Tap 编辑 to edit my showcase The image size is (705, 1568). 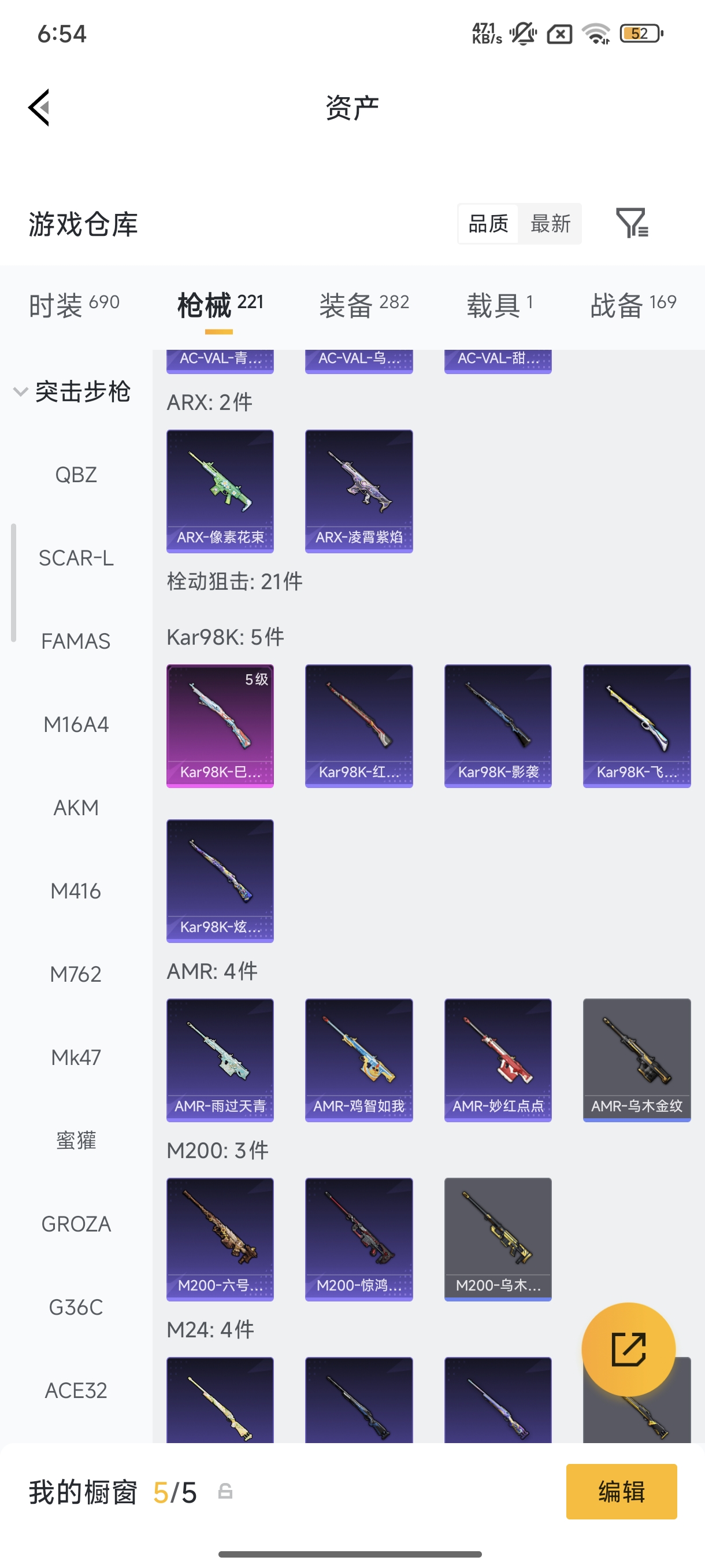pyautogui.click(x=621, y=1491)
